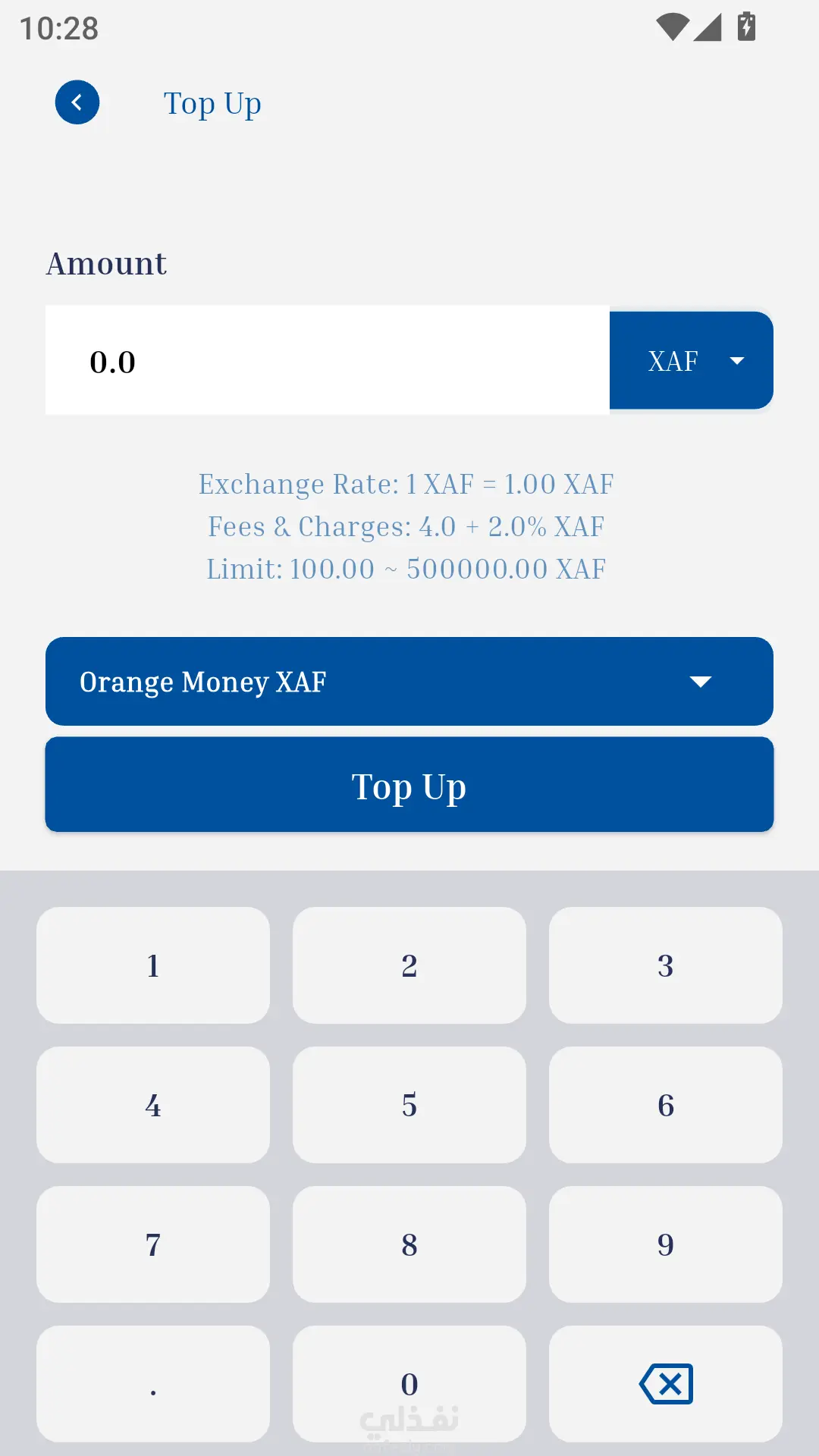Enter digit 6 on the keypad
Screen dimensions: 819x1456
[x=665, y=1105]
